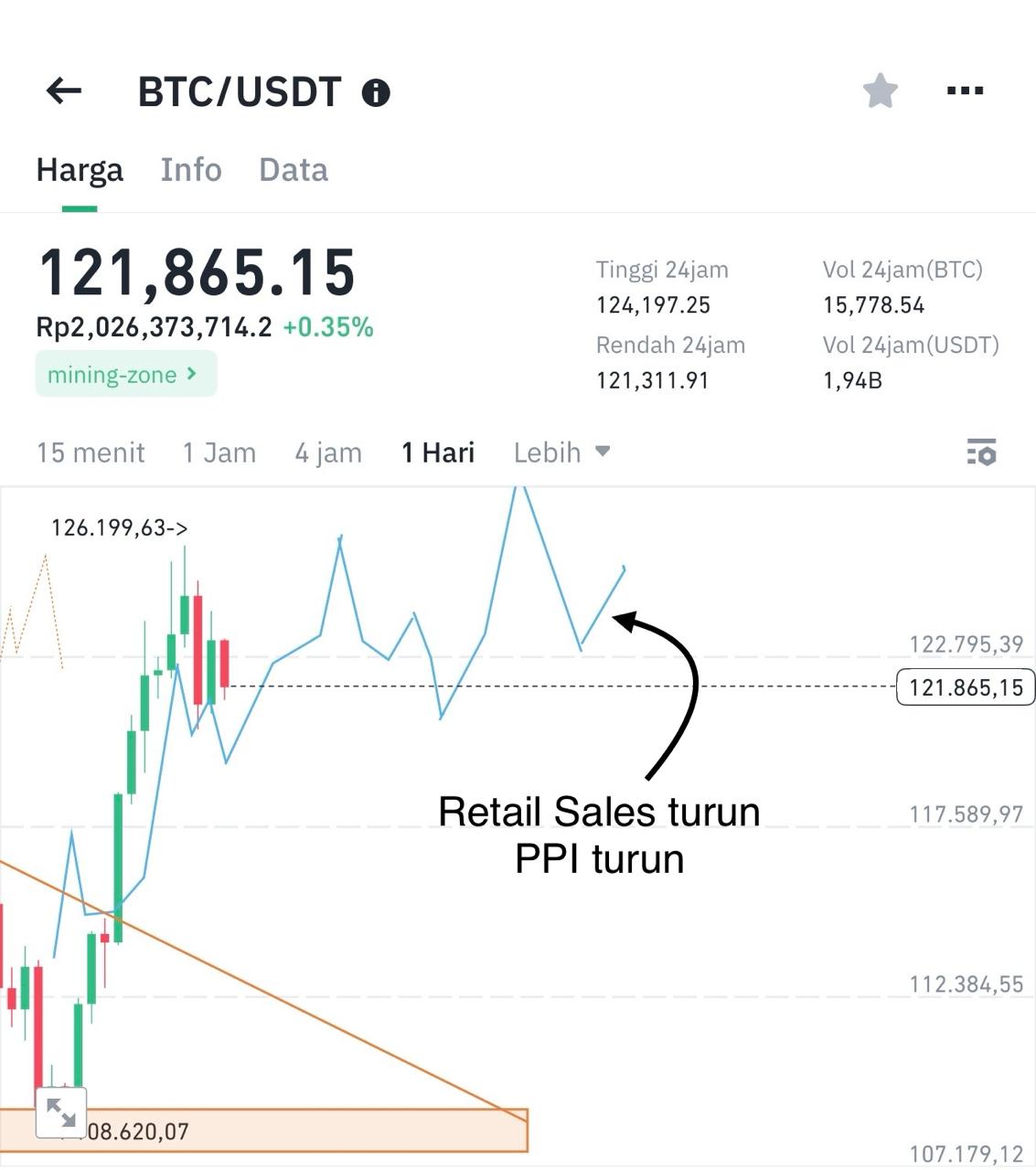Open the three-dot overflow menu

point(965,90)
